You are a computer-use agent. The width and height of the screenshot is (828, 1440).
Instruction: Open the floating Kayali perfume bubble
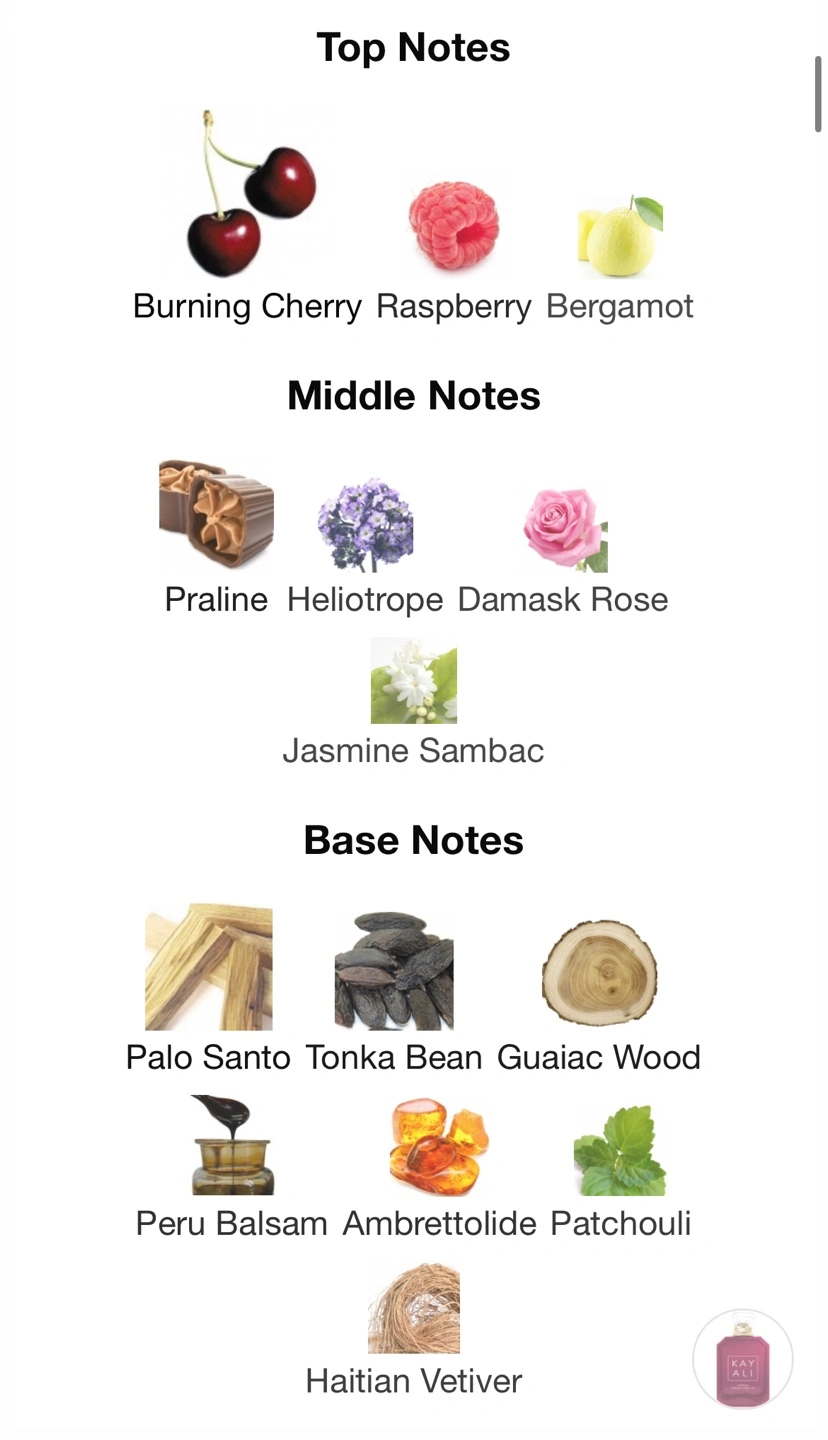[743, 1359]
